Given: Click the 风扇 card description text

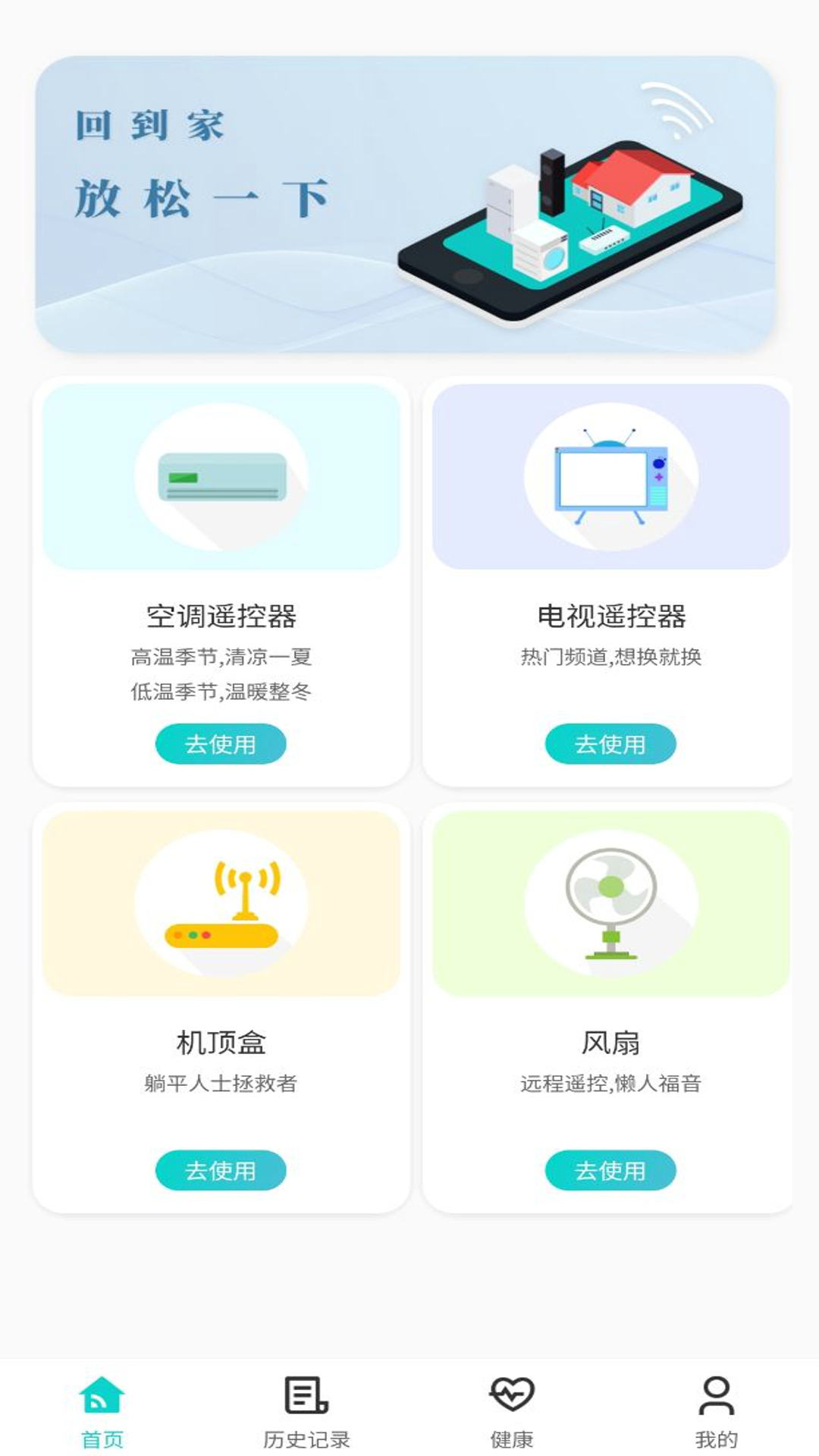Looking at the screenshot, I should (x=611, y=1082).
